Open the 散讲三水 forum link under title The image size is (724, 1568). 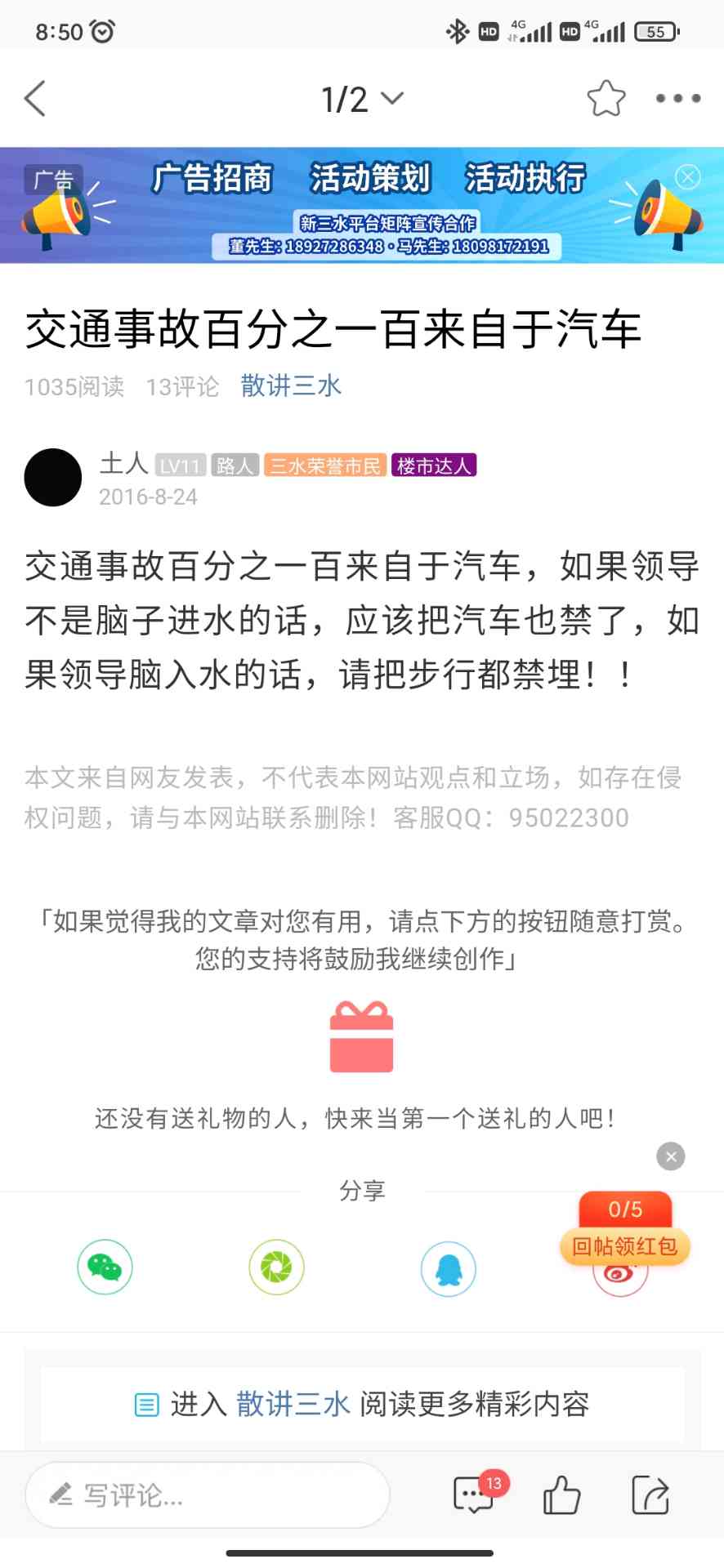click(291, 385)
